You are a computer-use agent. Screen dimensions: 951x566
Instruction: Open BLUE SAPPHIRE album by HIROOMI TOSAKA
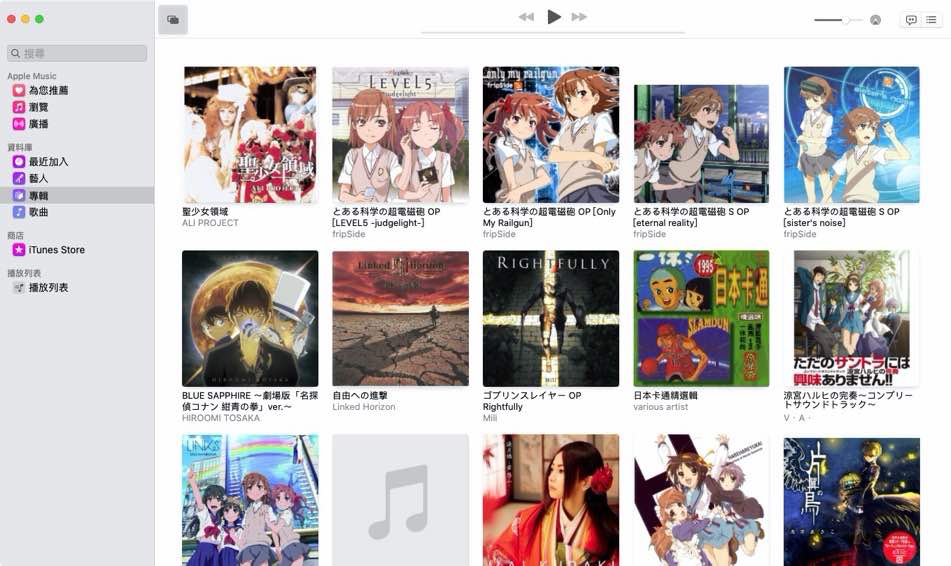click(x=250, y=318)
